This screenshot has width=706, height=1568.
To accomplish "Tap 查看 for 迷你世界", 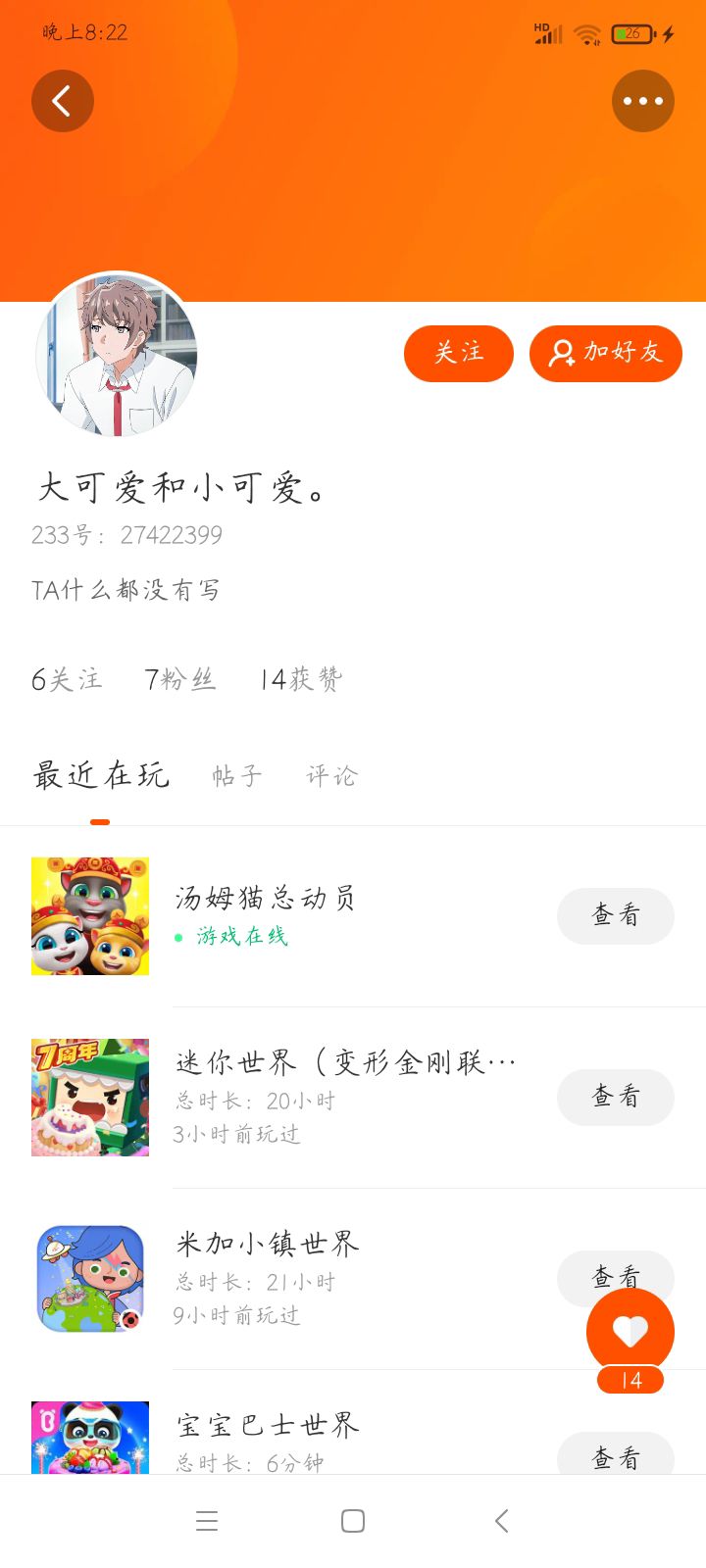I will 615,1097.
